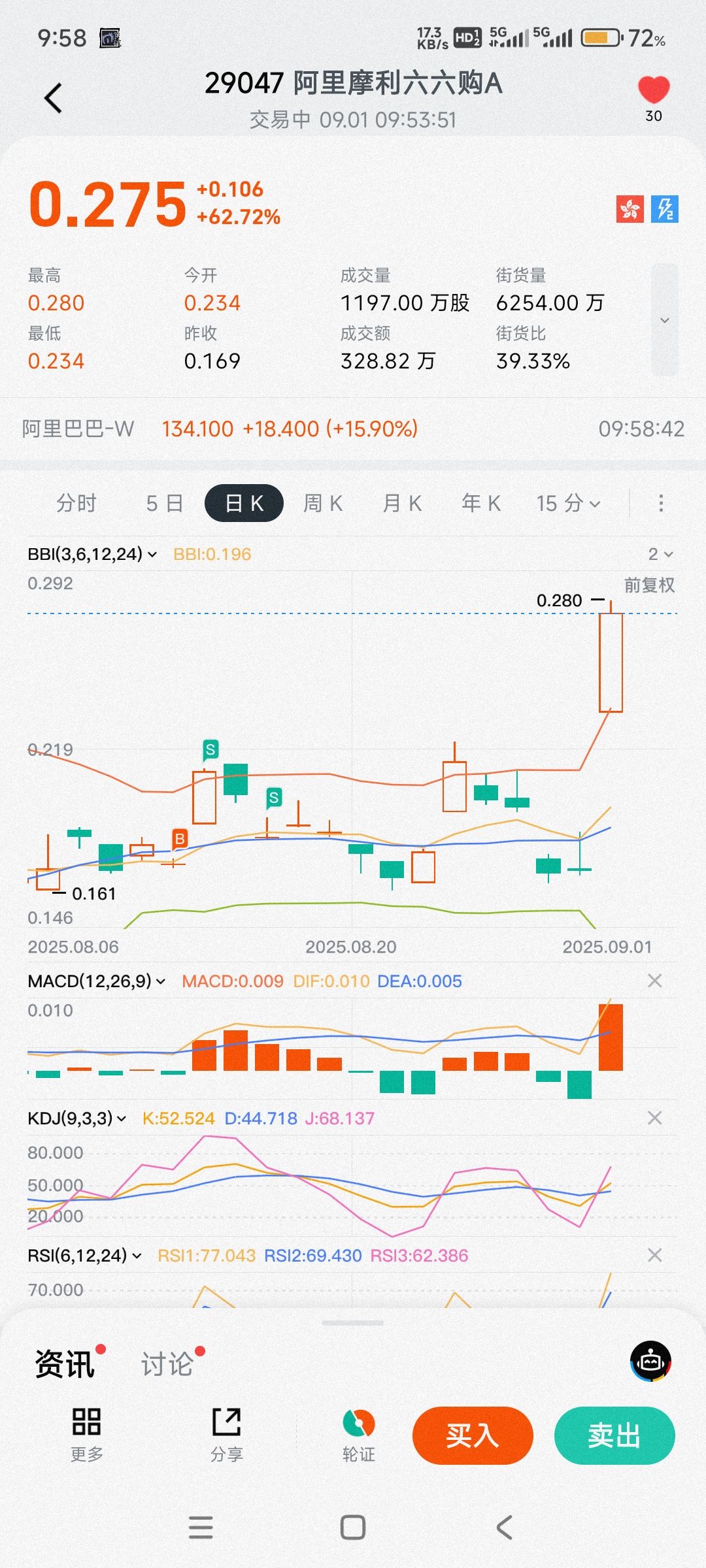Open the 15分 interval dropdown
This screenshot has height=1568, width=706.
pos(567,503)
